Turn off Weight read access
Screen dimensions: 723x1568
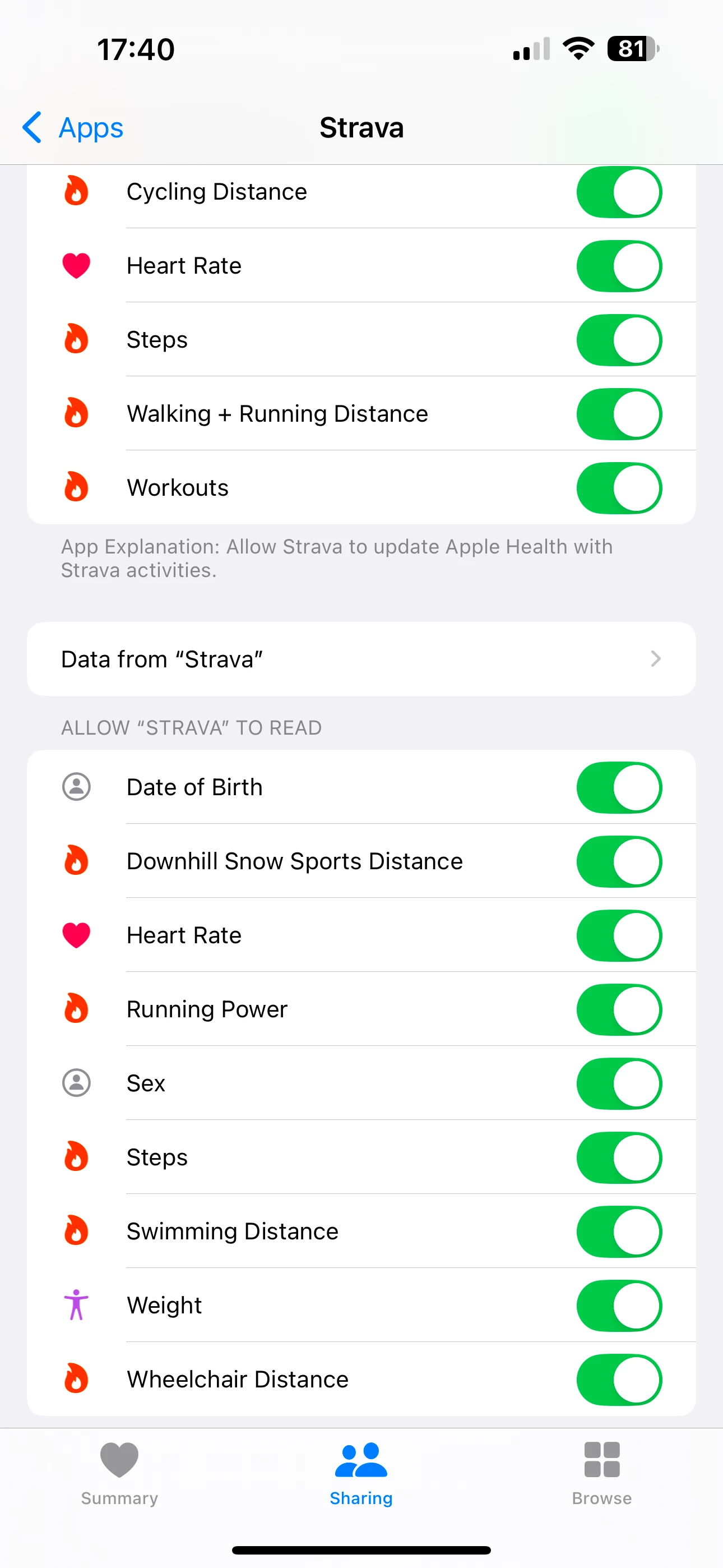[x=619, y=1306]
